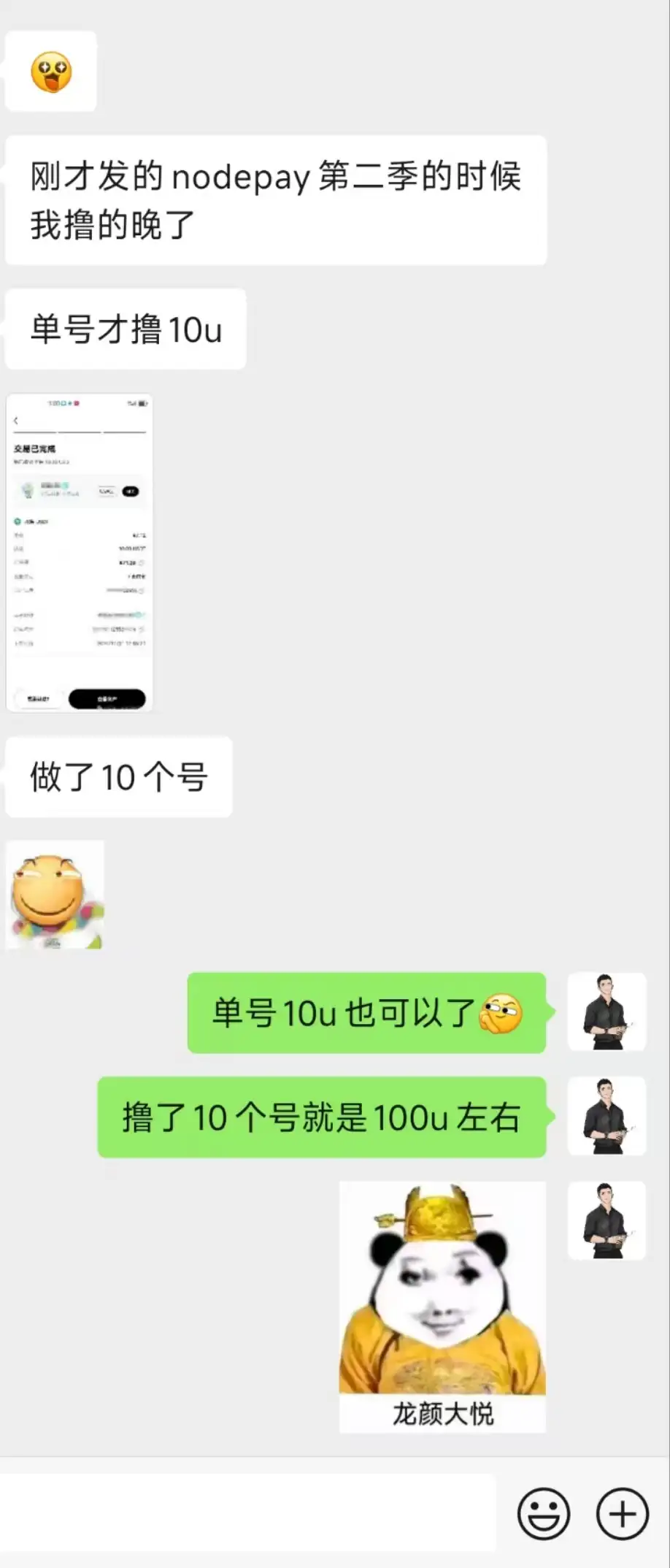Tap the black button at the screenshot bottom
This screenshot has width=670, height=1568.
point(107,698)
